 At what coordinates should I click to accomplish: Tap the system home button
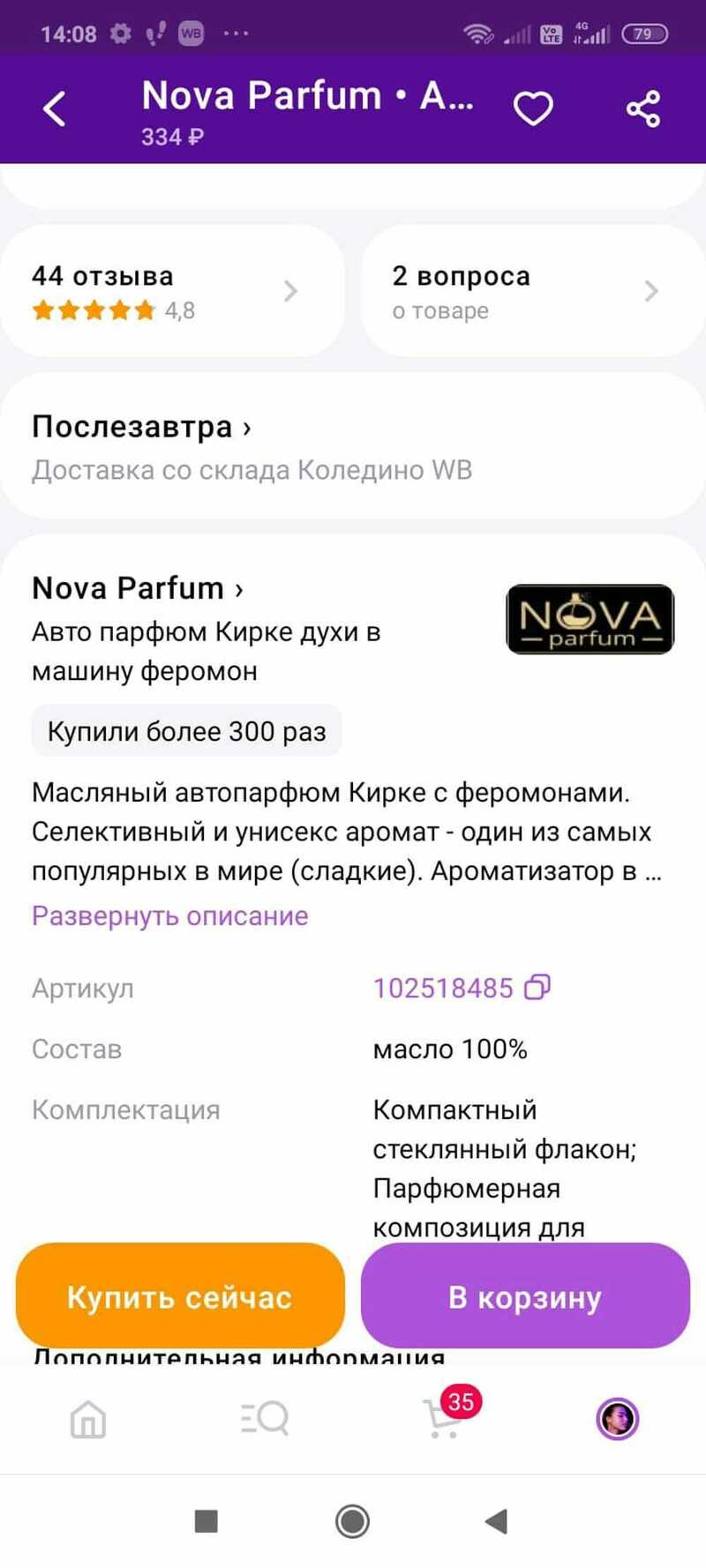(x=353, y=1520)
